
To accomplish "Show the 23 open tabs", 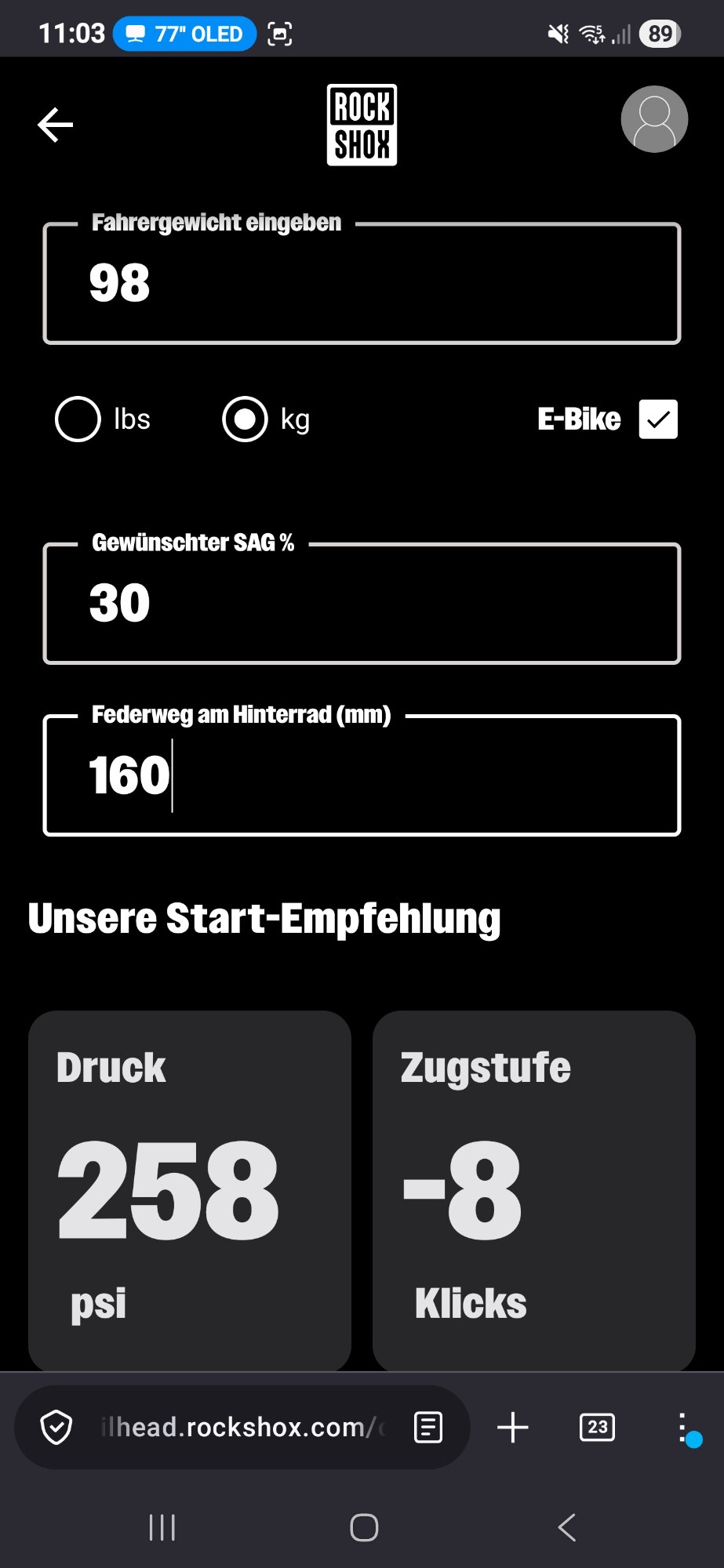I will pyautogui.click(x=597, y=1427).
